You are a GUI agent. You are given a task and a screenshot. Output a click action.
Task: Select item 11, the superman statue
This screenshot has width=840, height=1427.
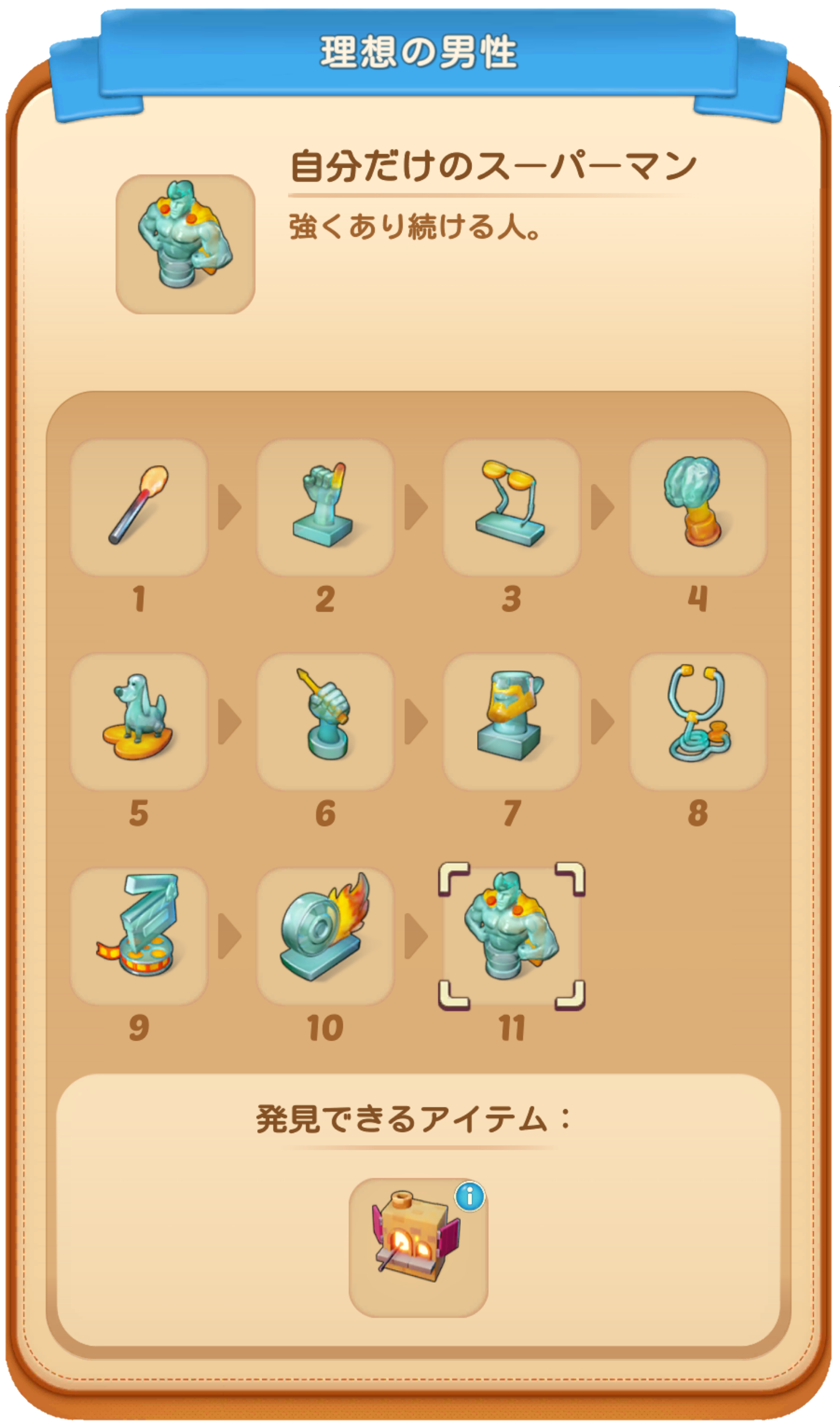point(512,936)
